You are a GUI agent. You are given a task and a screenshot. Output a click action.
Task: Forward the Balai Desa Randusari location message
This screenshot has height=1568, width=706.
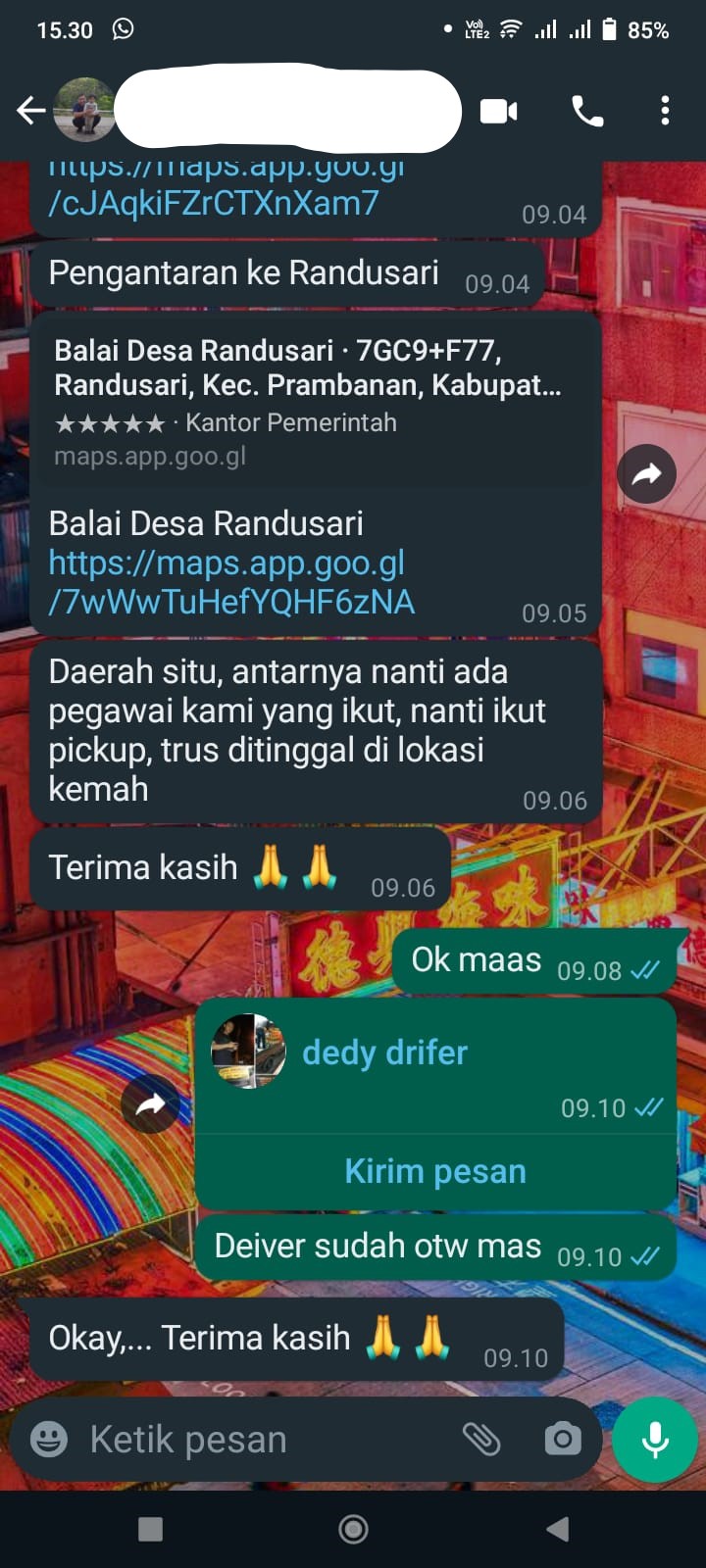tap(646, 474)
